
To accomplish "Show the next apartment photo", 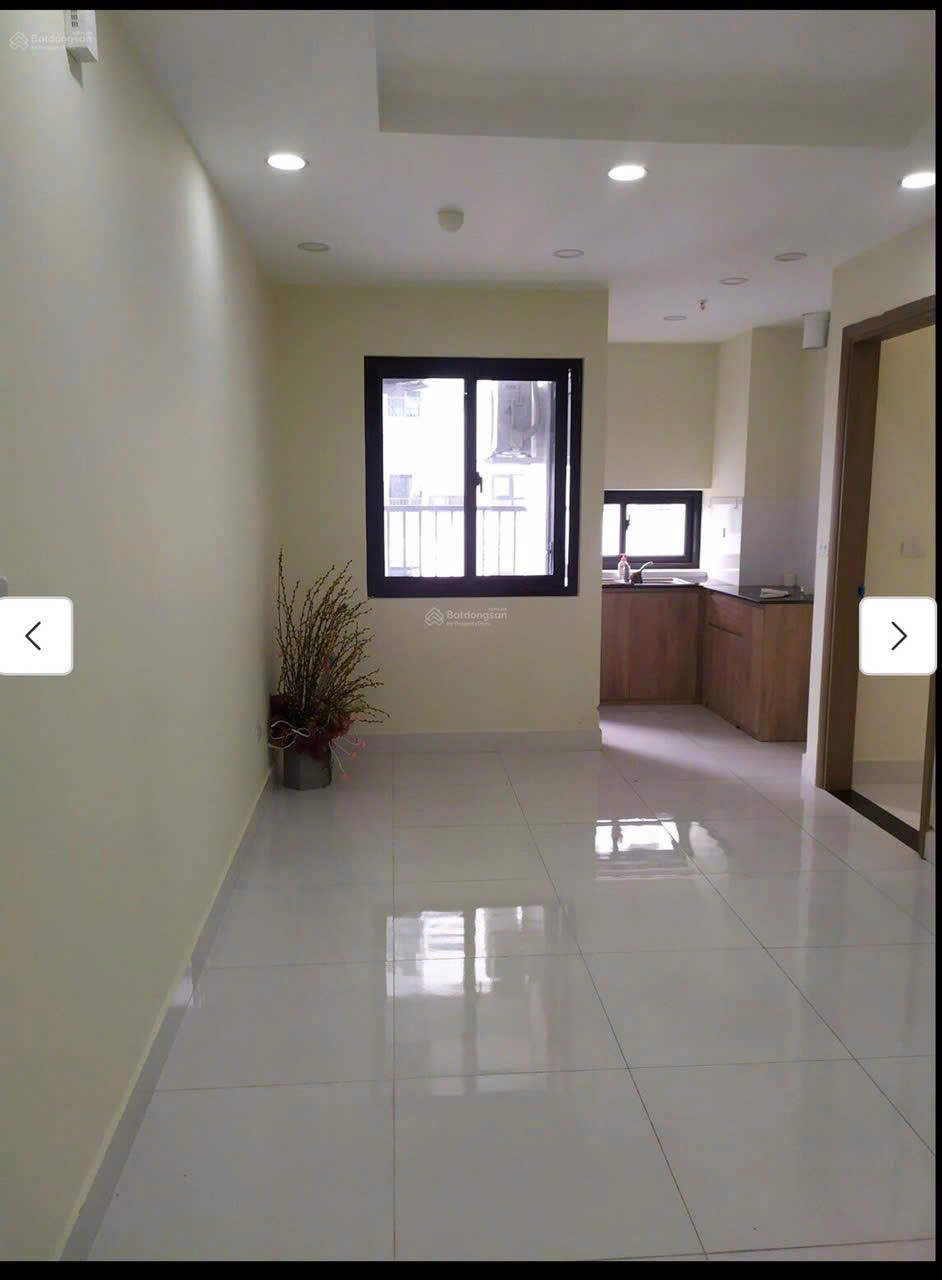I will tap(897, 636).
